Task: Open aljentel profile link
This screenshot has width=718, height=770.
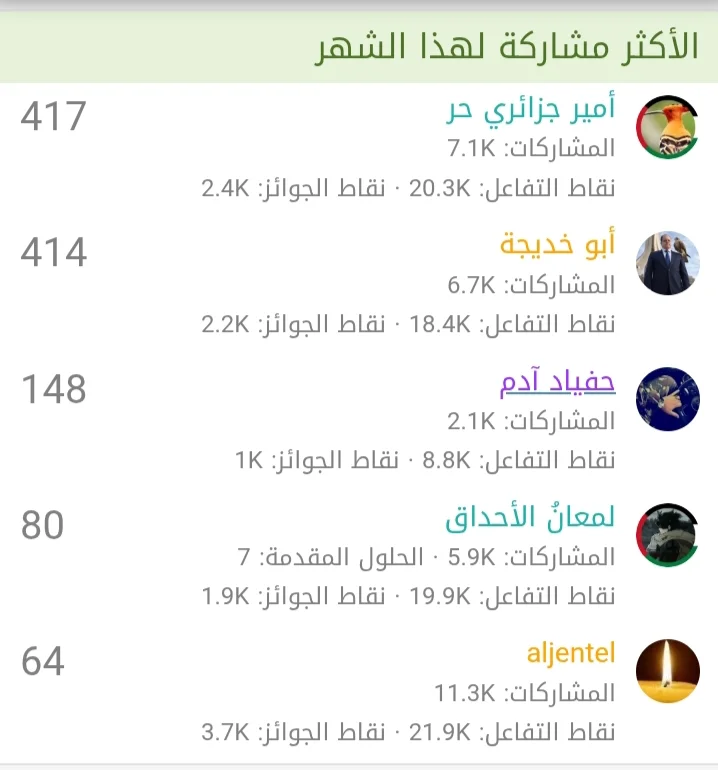Action: [570, 654]
